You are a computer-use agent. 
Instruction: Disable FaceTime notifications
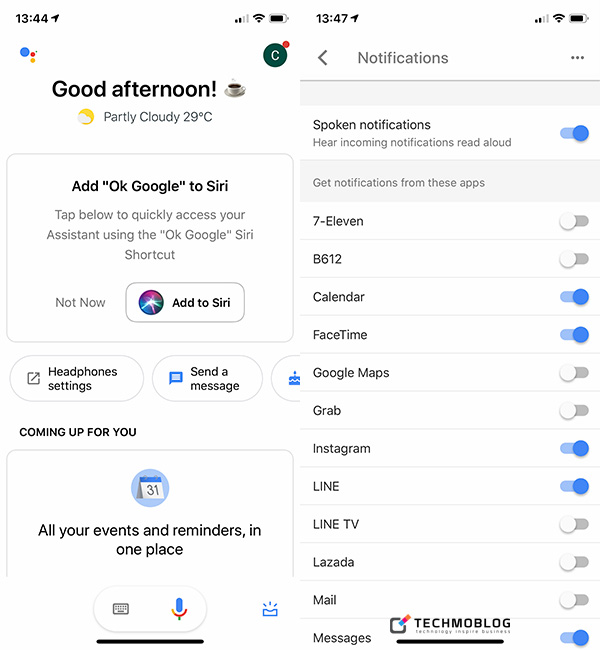click(x=573, y=335)
